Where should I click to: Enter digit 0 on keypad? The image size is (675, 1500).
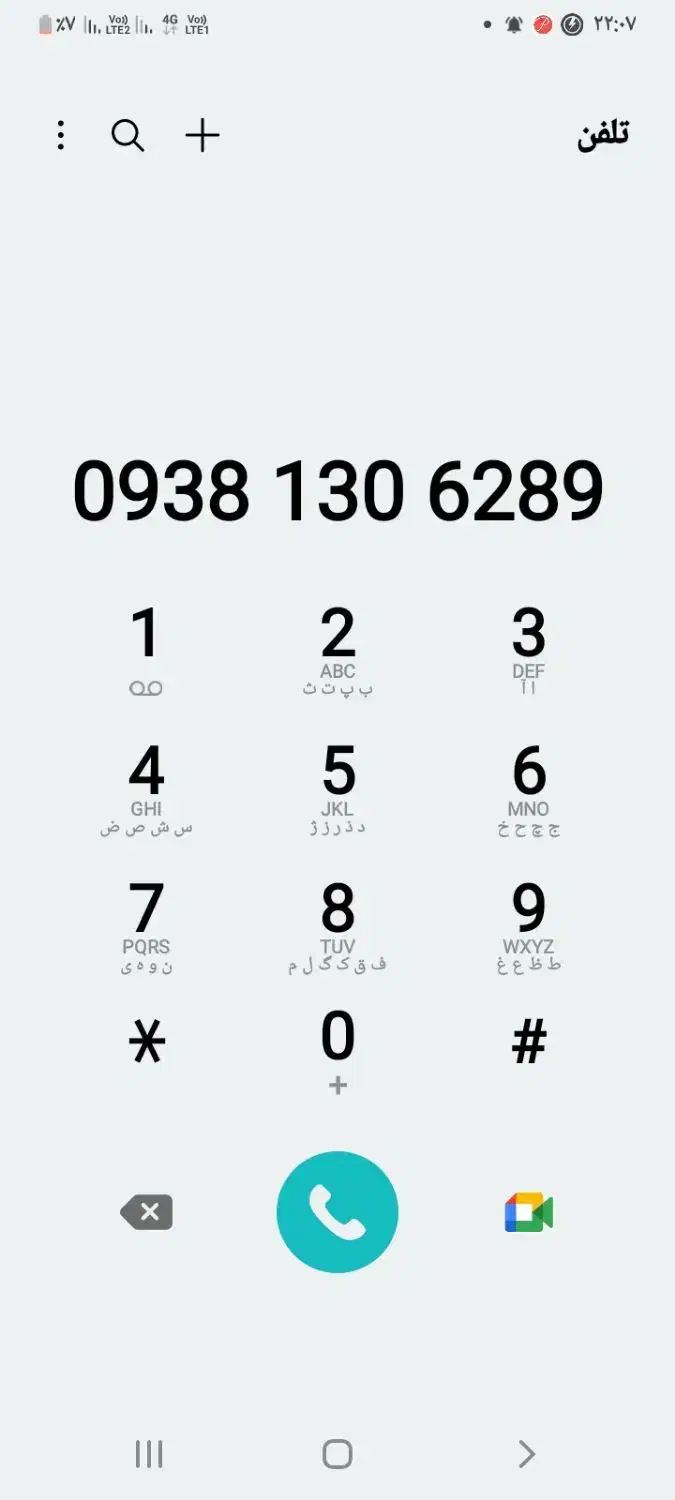tap(338, 1052)
